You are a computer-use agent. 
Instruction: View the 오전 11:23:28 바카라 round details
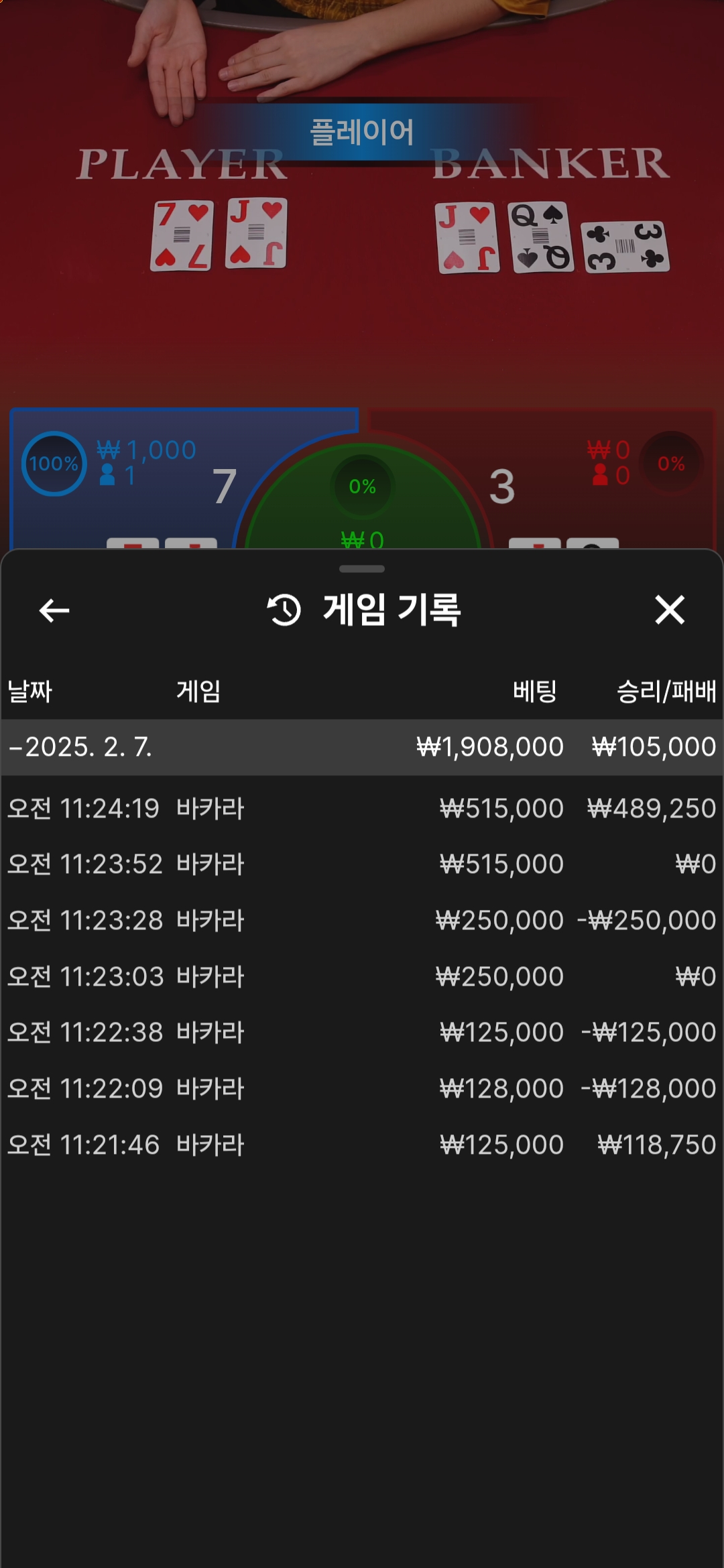point(362,921)
